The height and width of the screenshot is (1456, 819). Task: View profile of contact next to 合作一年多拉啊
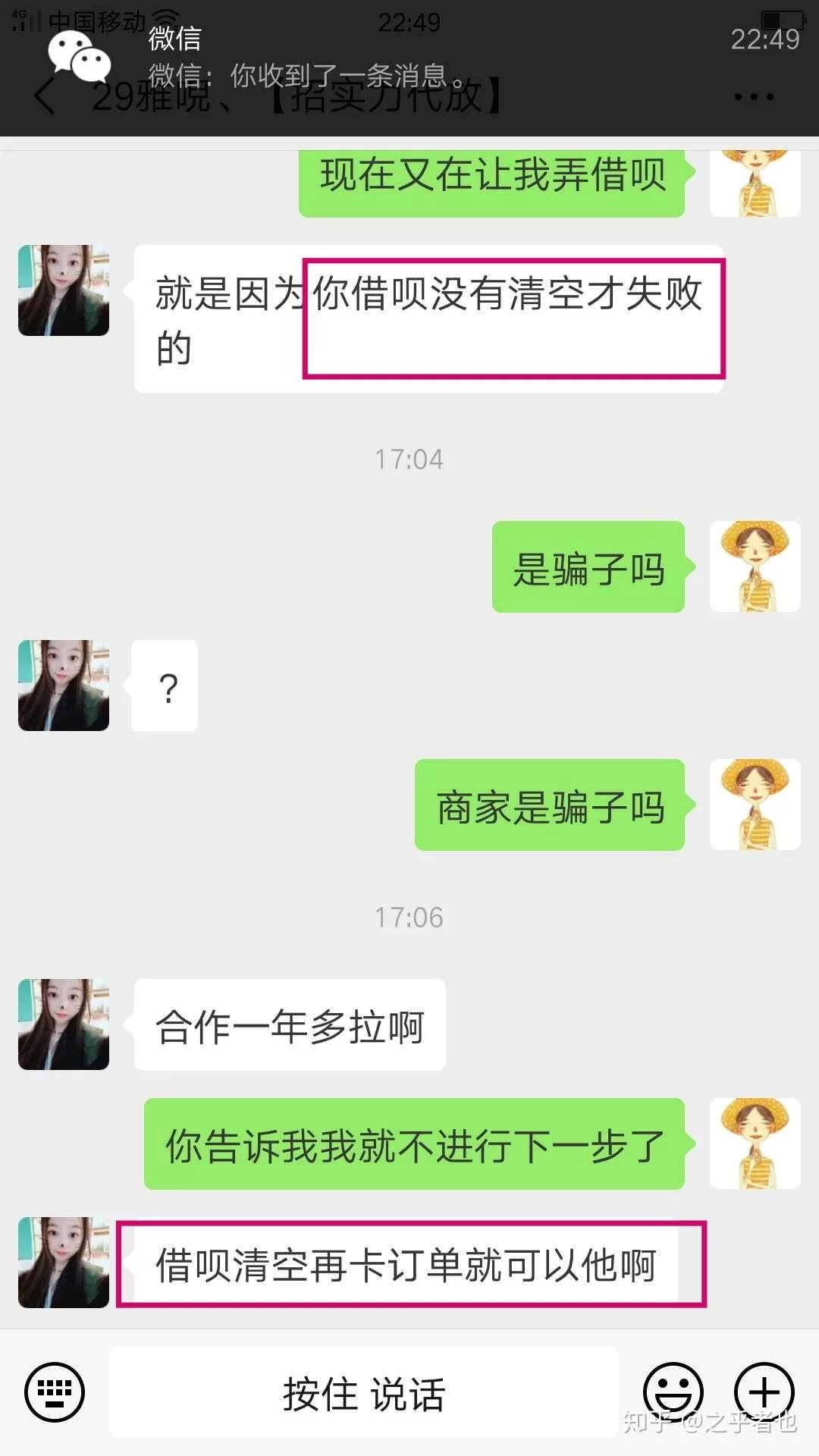coord(64,1025)
